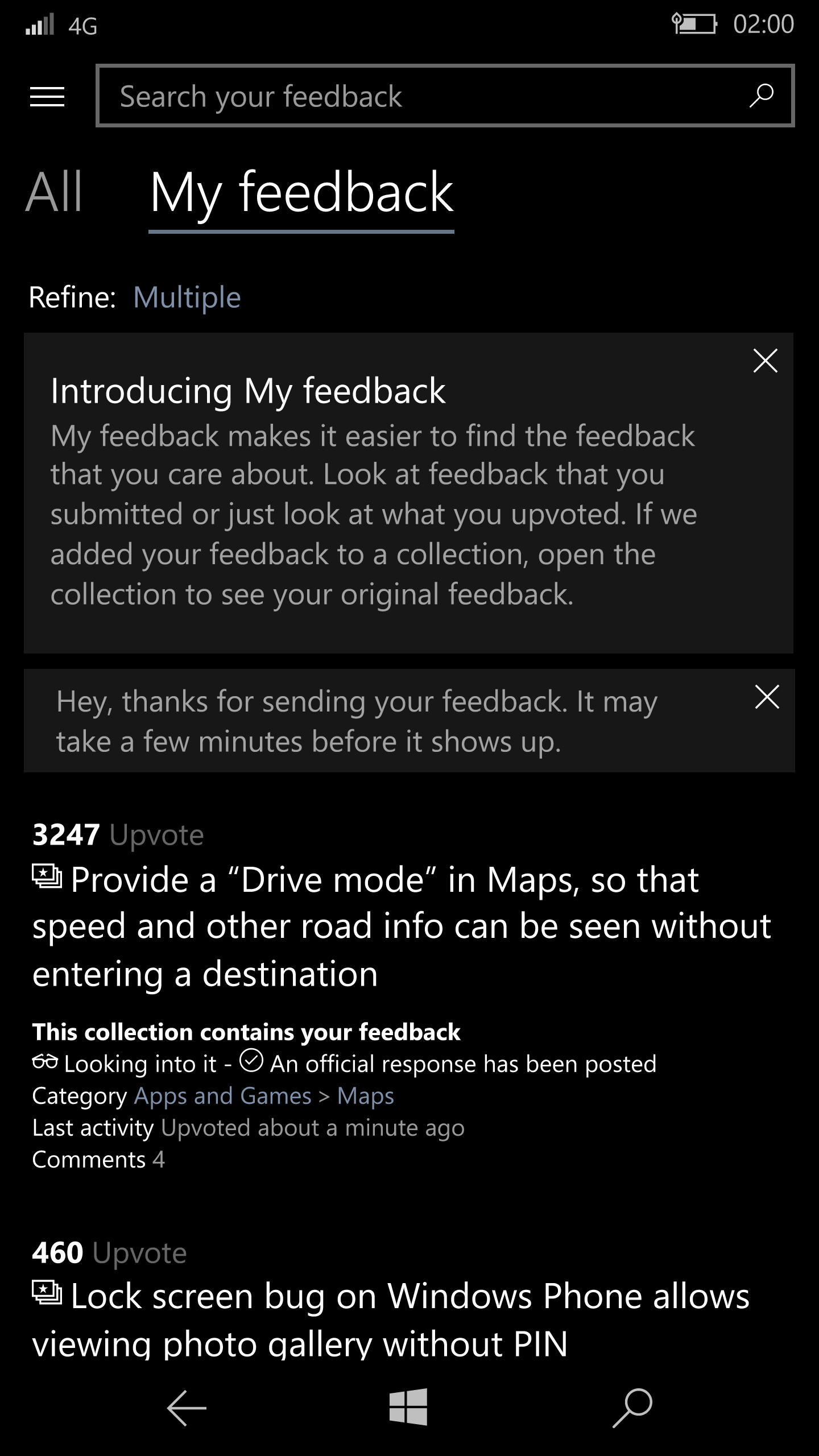Open the Drive mode in Maps feedback
Viewport: 819px width, 1456px height.
pos(402,927)
